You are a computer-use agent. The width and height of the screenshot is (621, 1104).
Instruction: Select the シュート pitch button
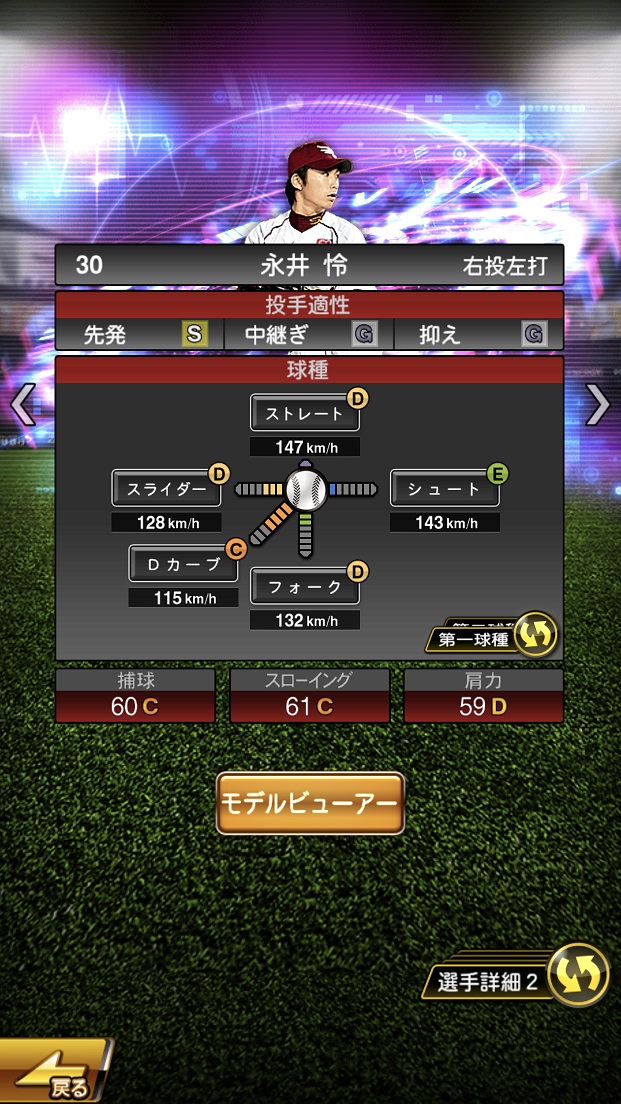pos(444,489)
